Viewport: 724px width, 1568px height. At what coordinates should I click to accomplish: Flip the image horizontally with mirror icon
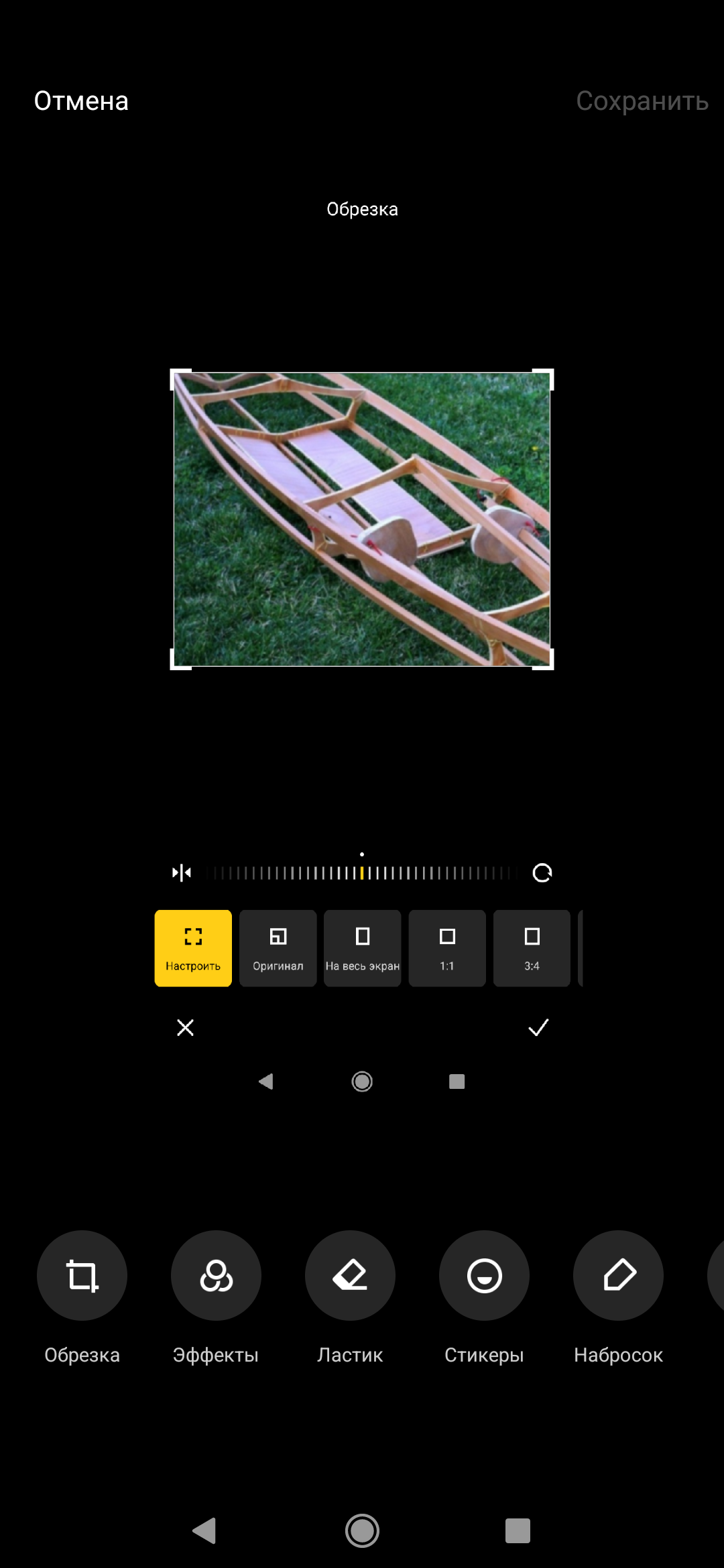click(x=182, y=872)
